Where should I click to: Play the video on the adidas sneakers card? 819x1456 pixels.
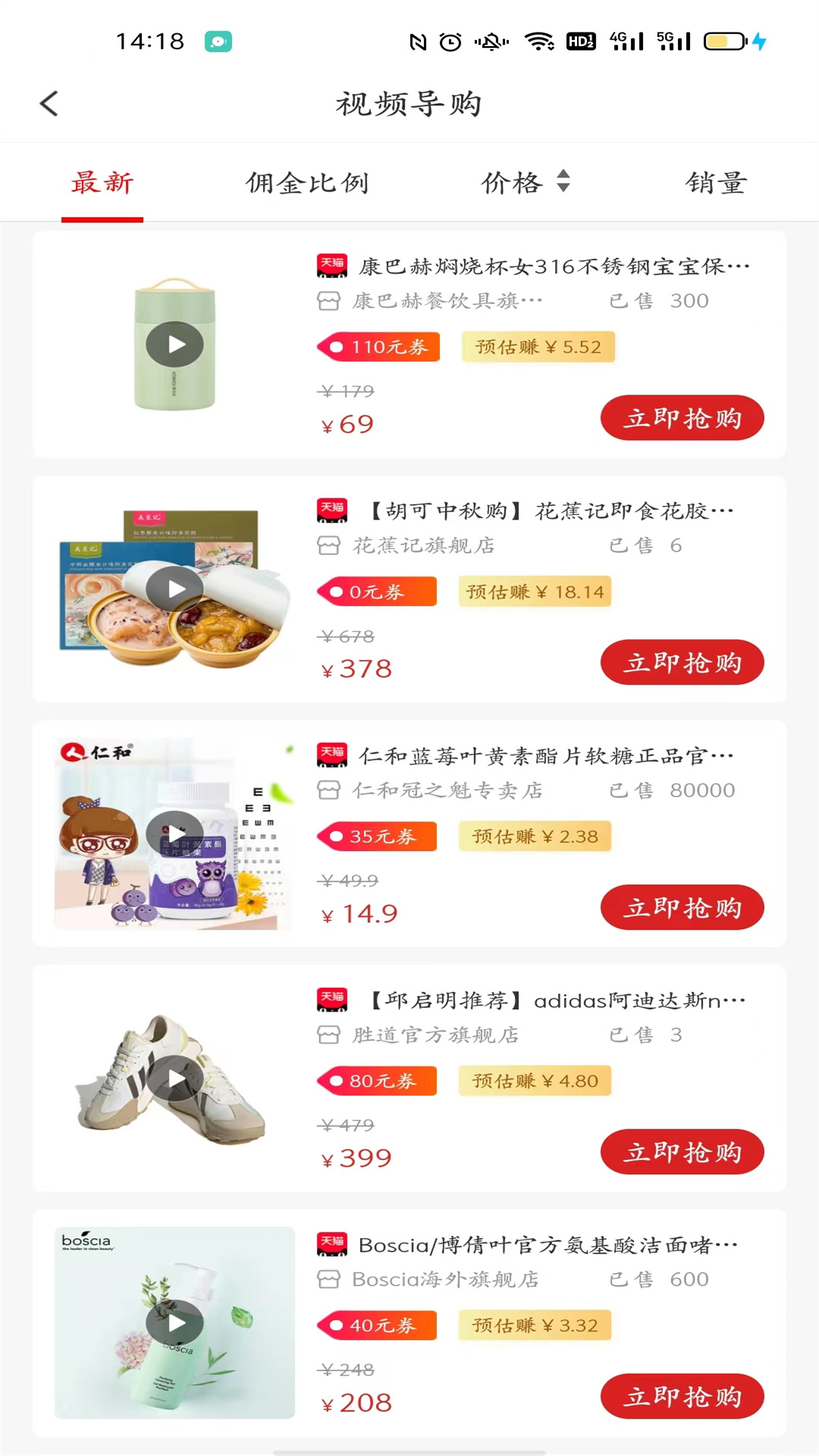tap(177, 1080)
